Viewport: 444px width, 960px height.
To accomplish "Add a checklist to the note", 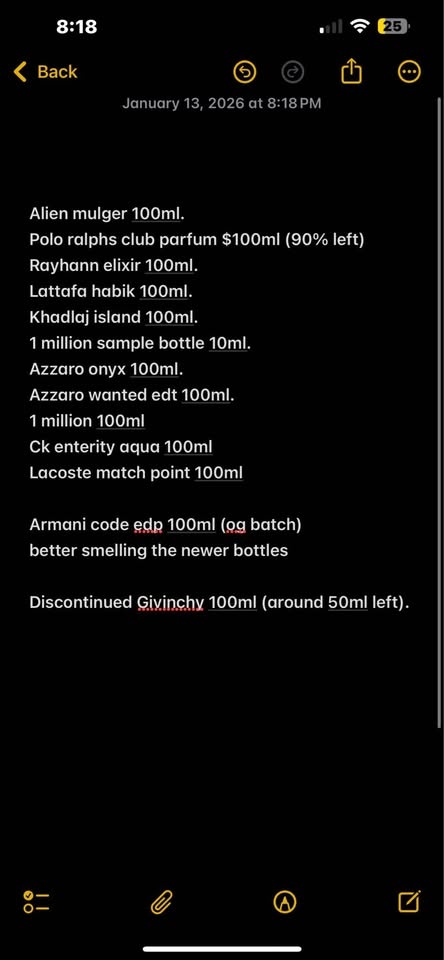I will tap(36, 901).
